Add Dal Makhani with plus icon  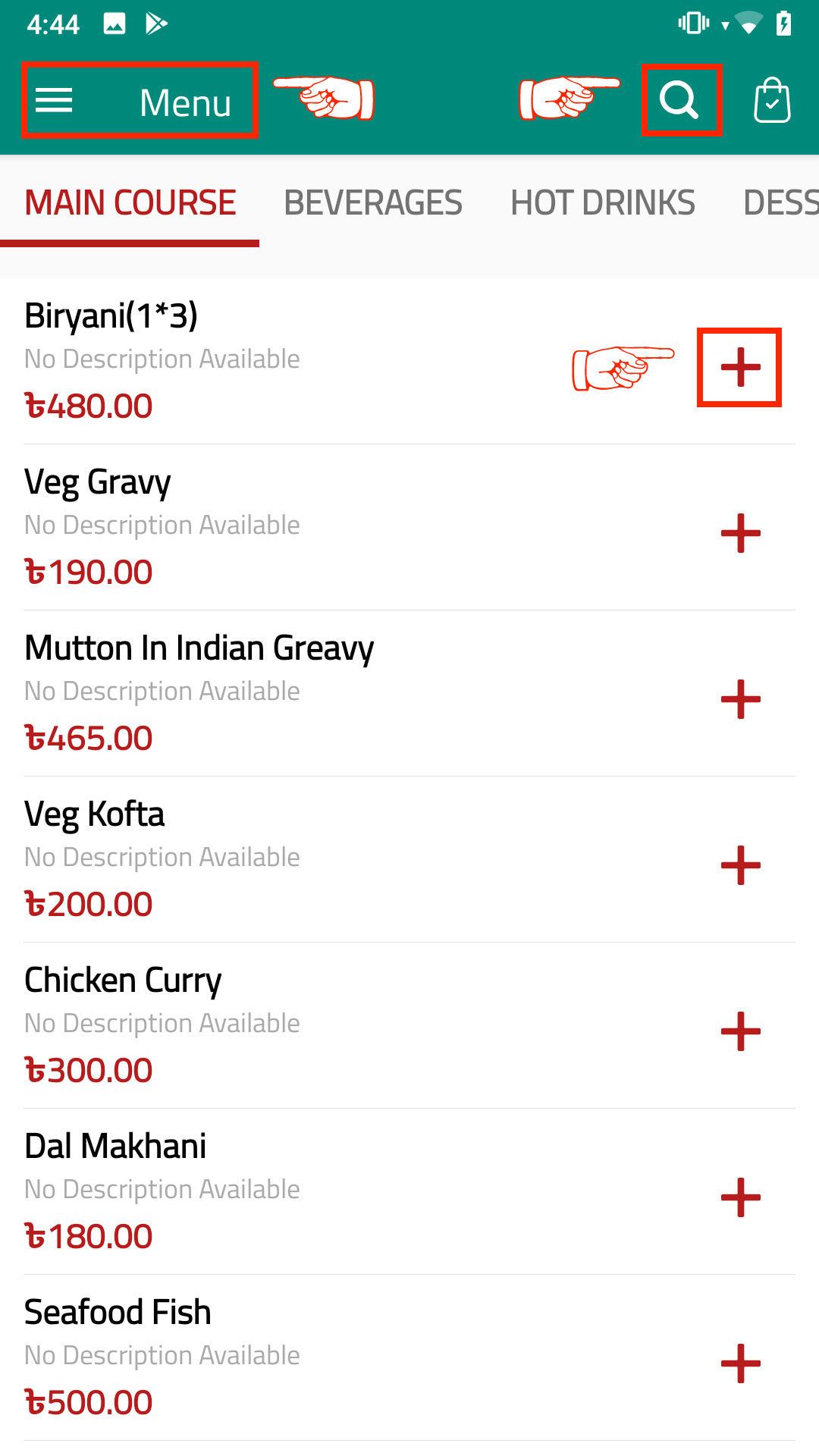pyautogui.click(x=740, y=1198)
